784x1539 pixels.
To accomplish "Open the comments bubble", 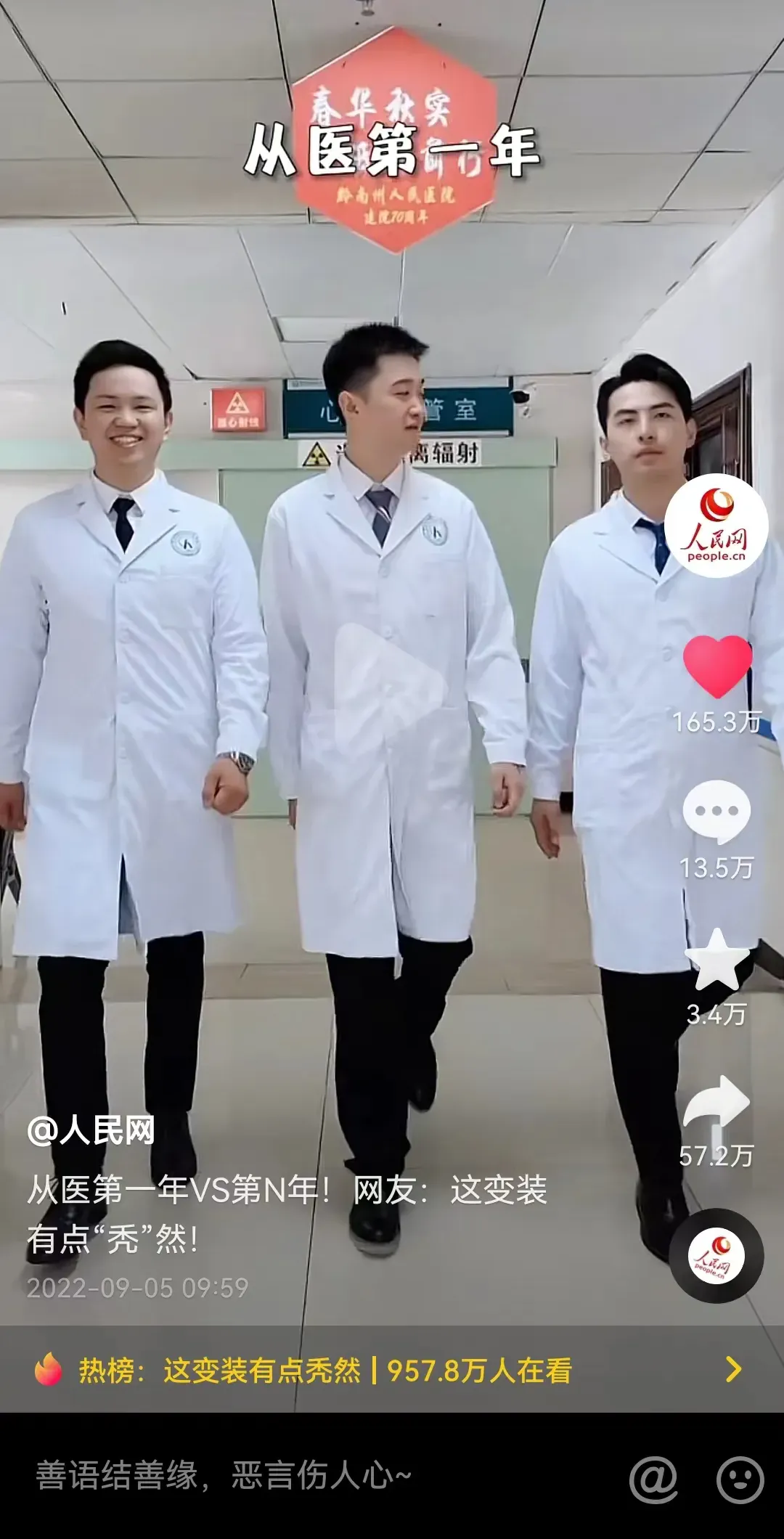I will 716,812.
